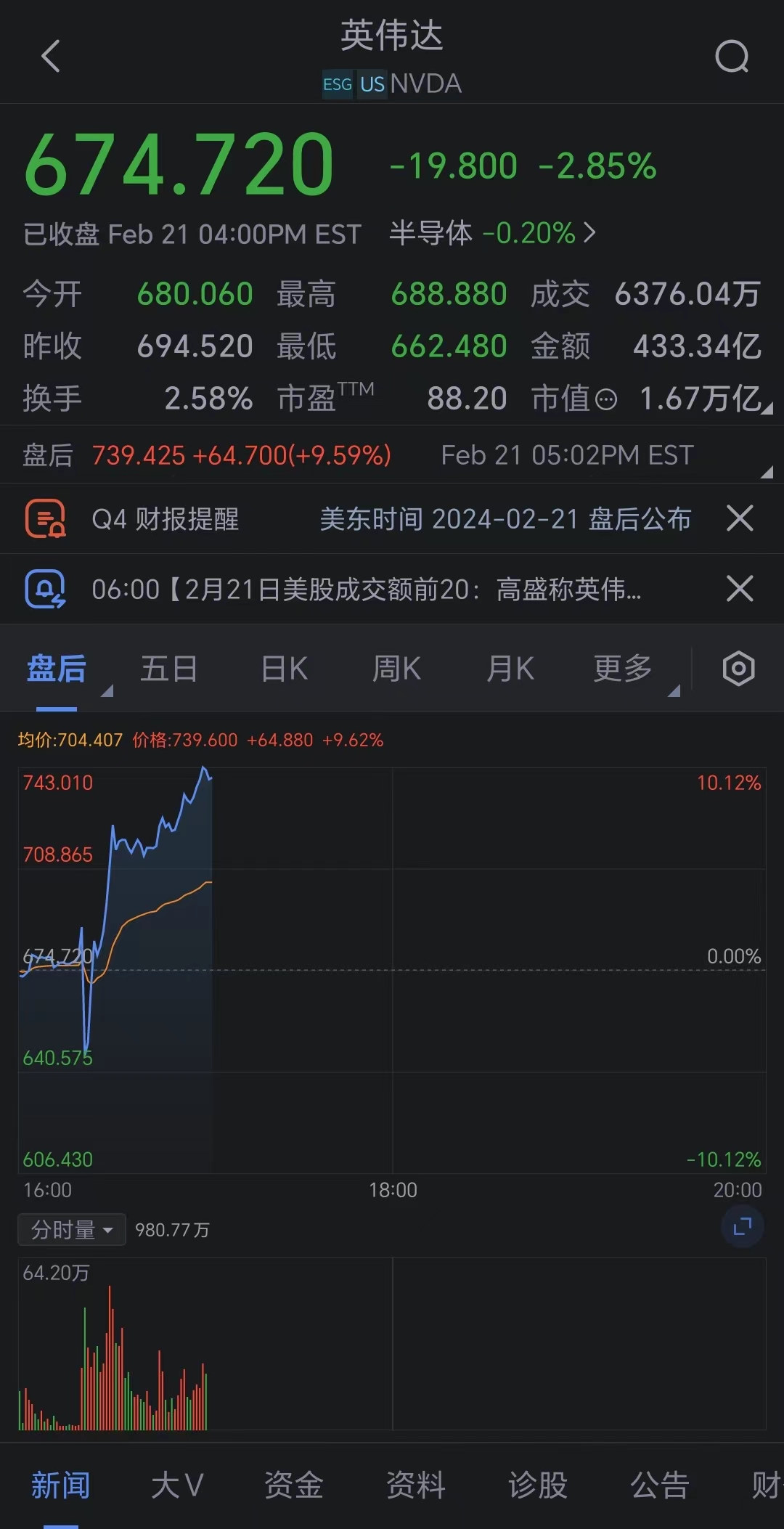View the 月K chart
The image size is (784, 1529).
click(x=510, y=669)
